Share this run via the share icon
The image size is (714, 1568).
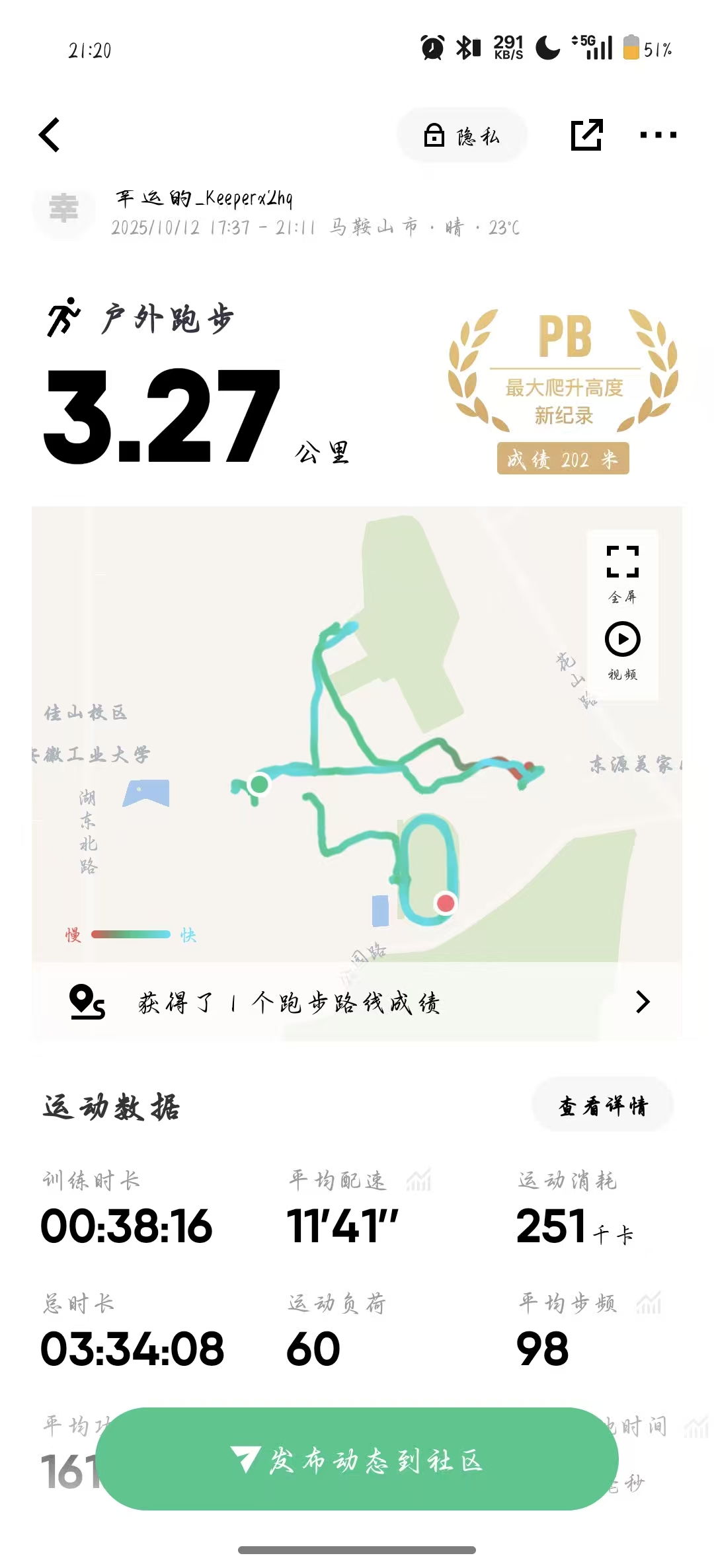pyautogui.click(x=586, y=135)
